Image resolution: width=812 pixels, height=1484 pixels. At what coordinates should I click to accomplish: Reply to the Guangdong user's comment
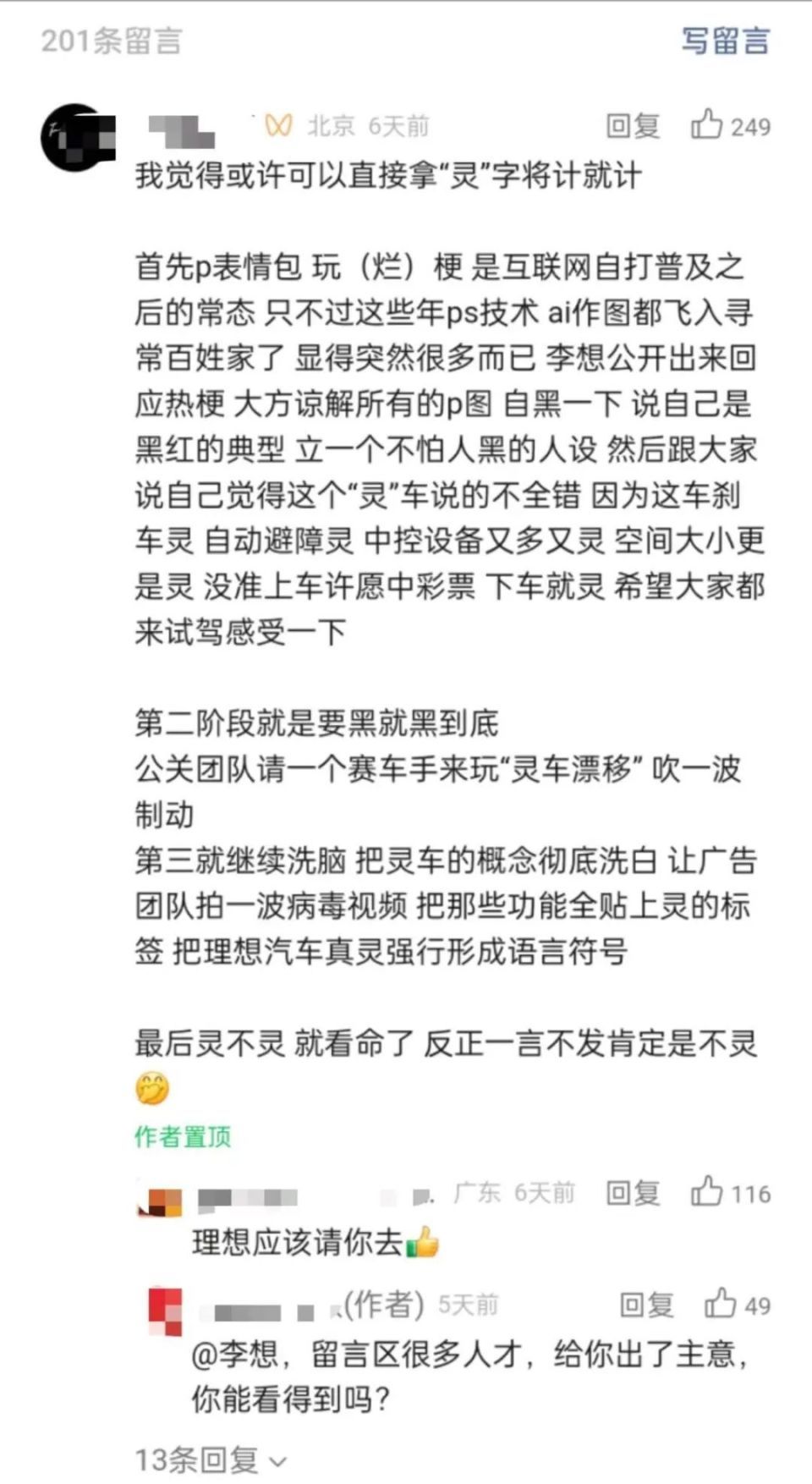[633, 1193]
